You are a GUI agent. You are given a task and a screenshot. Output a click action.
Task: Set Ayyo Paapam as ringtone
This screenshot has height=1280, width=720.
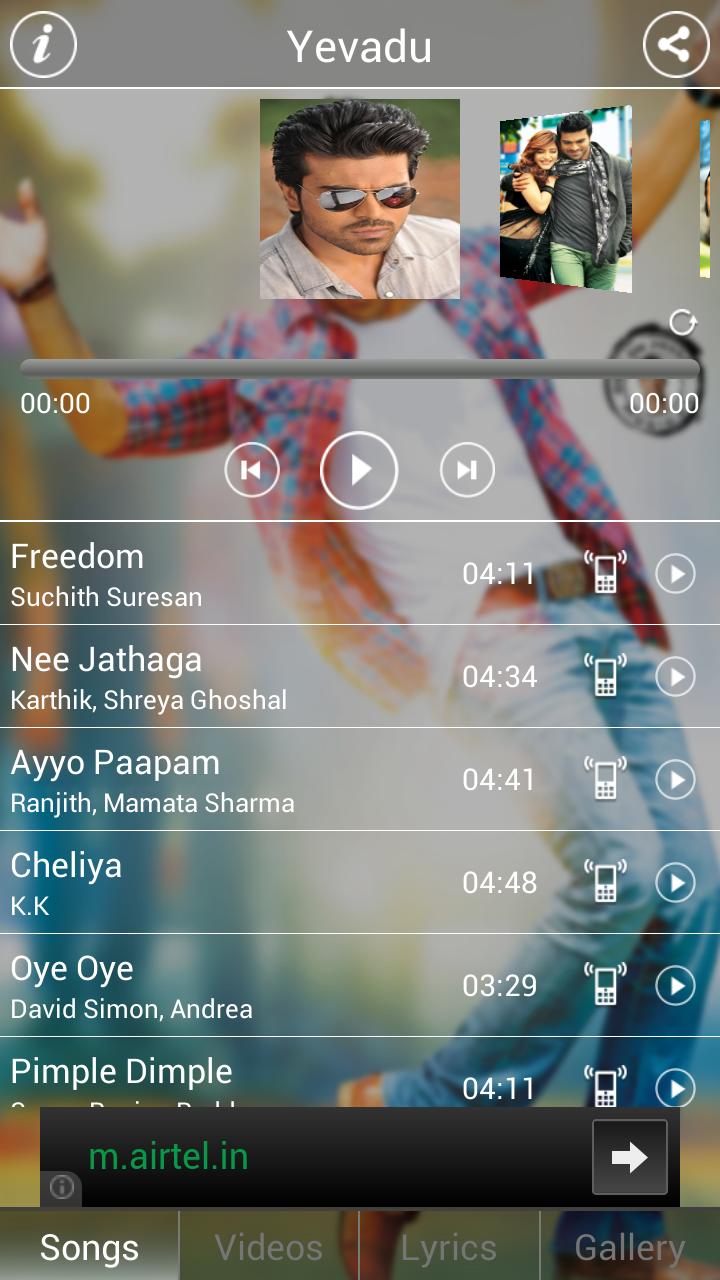click(606, 779)
